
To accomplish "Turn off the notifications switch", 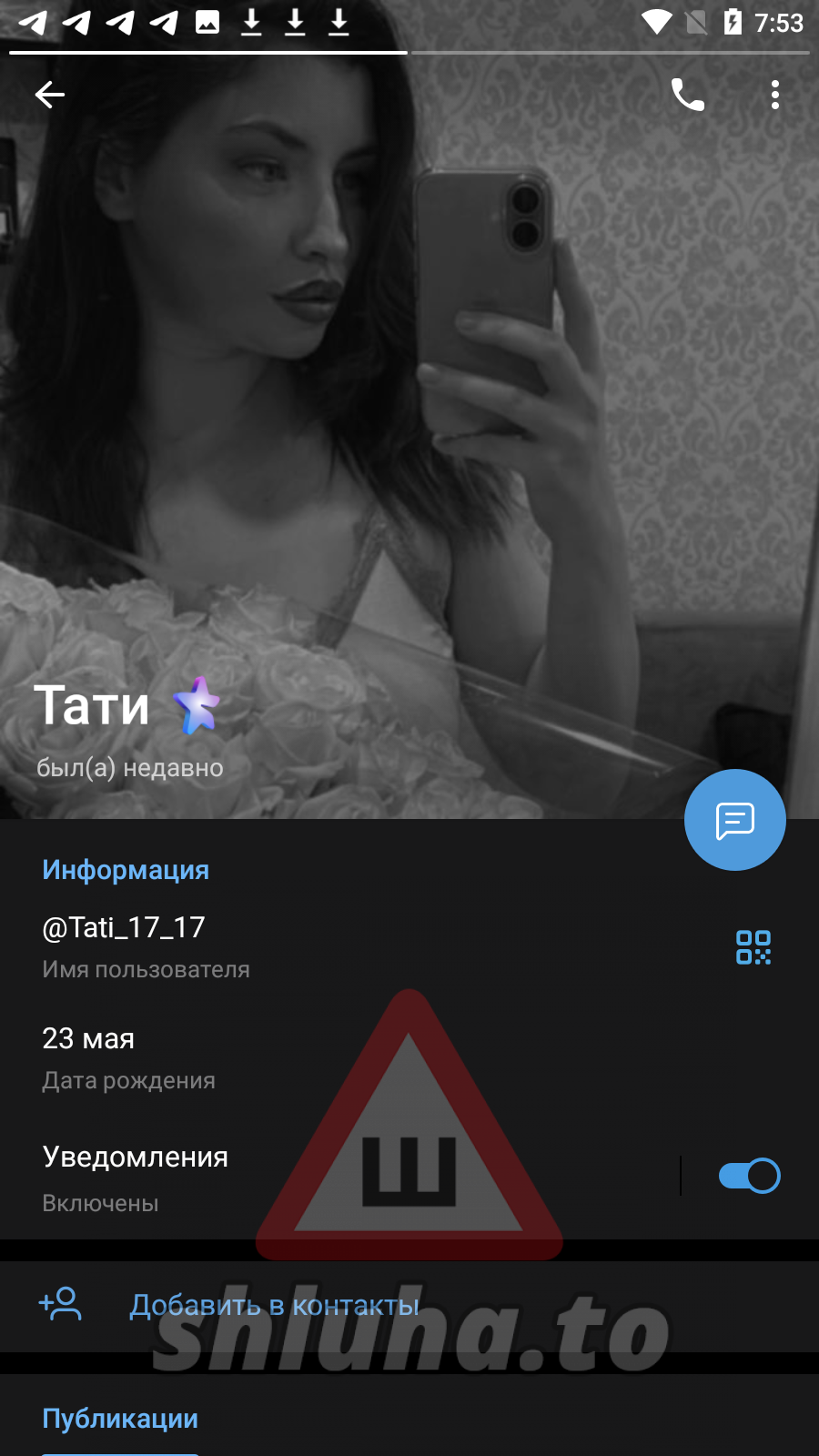I will coord(749,1176).
